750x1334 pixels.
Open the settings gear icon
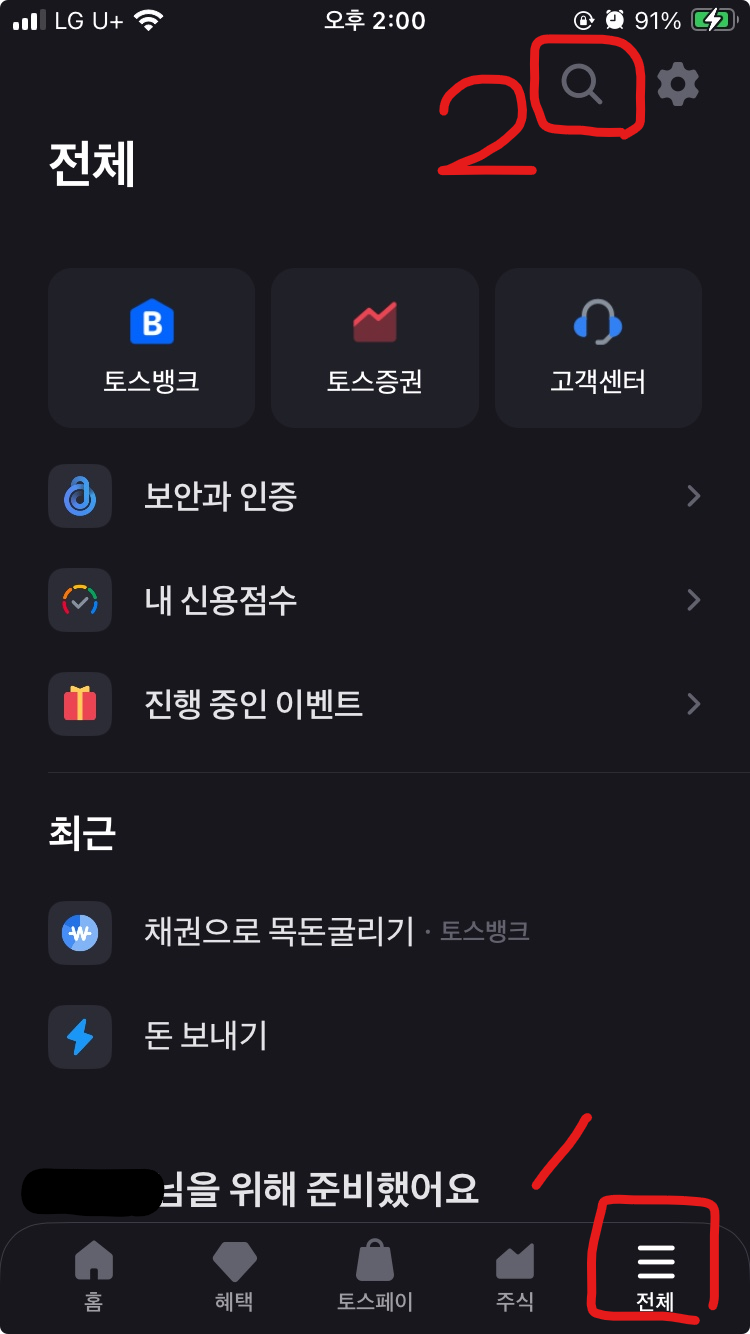[678, 84]
